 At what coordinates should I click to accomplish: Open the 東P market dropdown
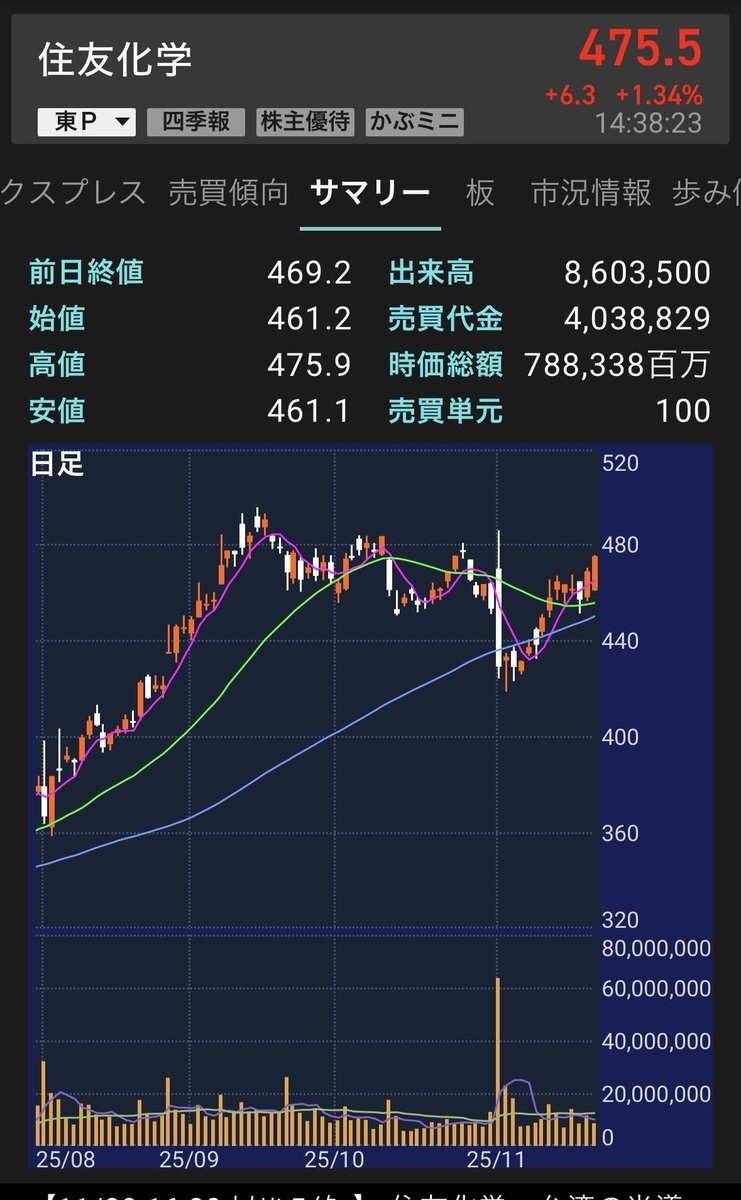[x=86, y=122]
